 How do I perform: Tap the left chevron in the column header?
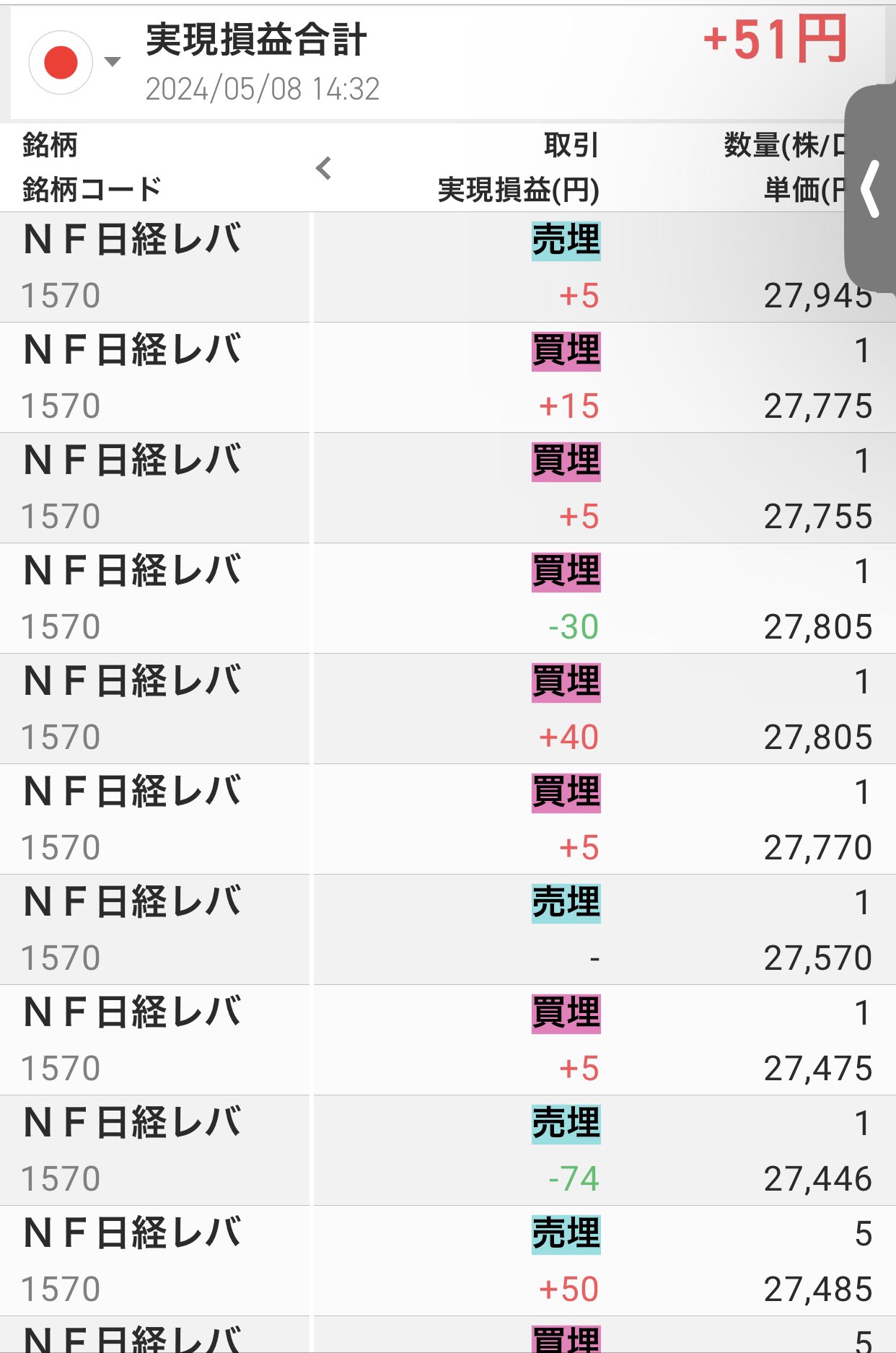[324, 169]
